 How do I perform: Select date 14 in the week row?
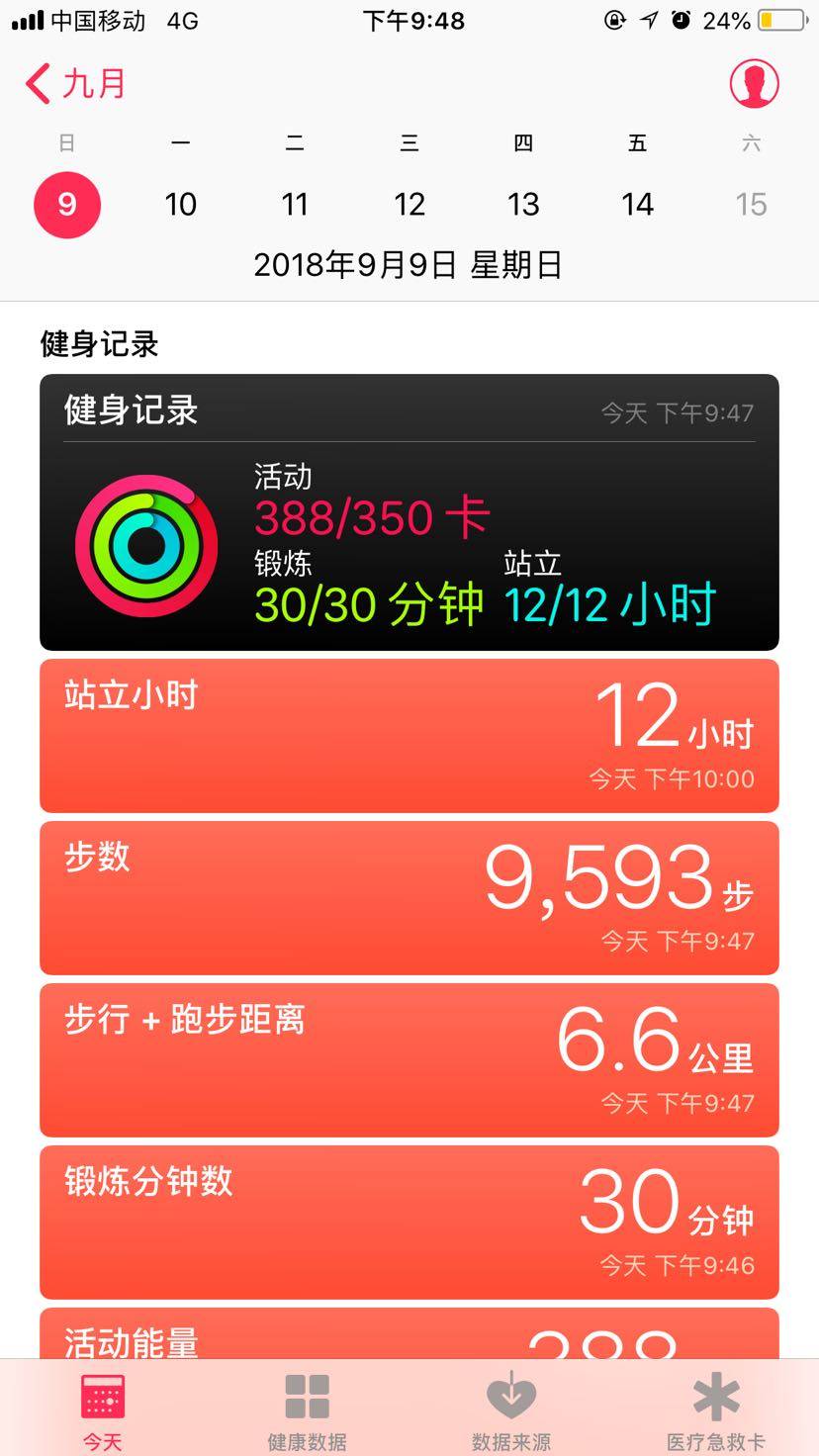pyautogui.click(x=637, y=205)
